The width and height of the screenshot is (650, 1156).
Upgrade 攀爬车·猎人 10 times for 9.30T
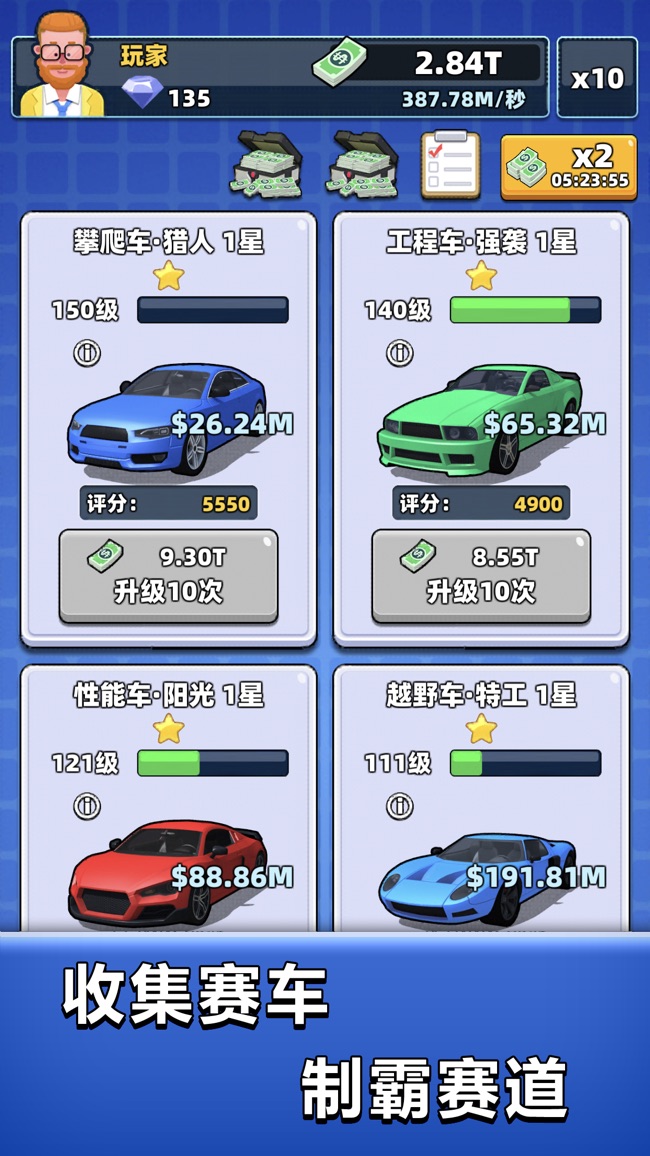click(168, 575)
